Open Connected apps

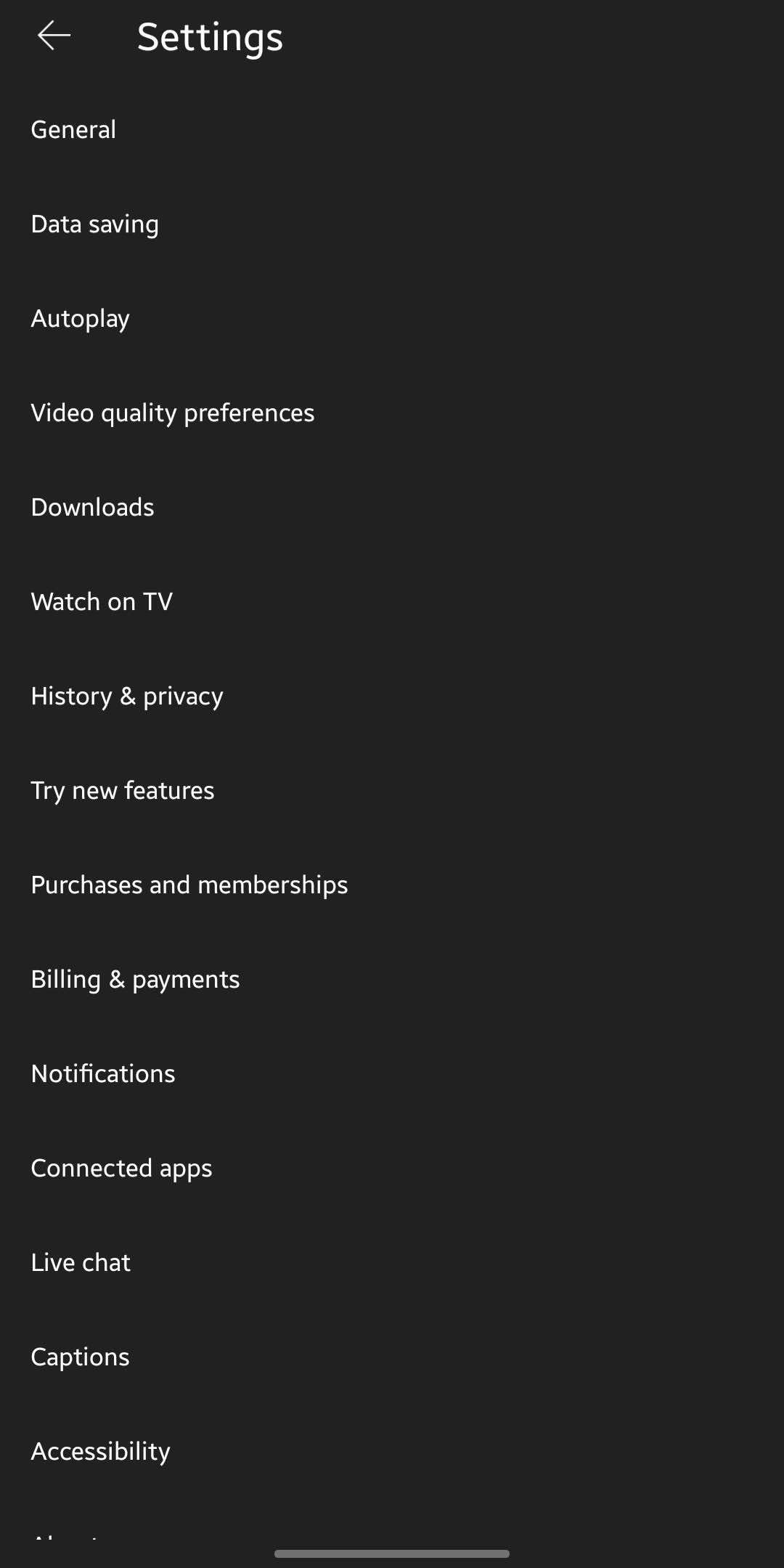(122, 1168)
